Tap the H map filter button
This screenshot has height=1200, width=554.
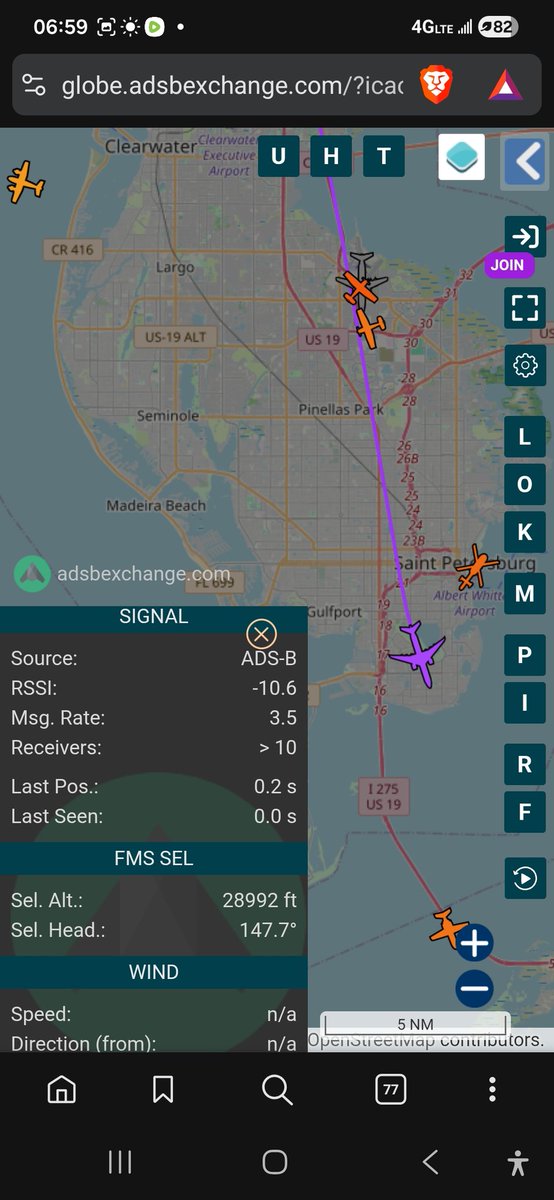point(331,157)
